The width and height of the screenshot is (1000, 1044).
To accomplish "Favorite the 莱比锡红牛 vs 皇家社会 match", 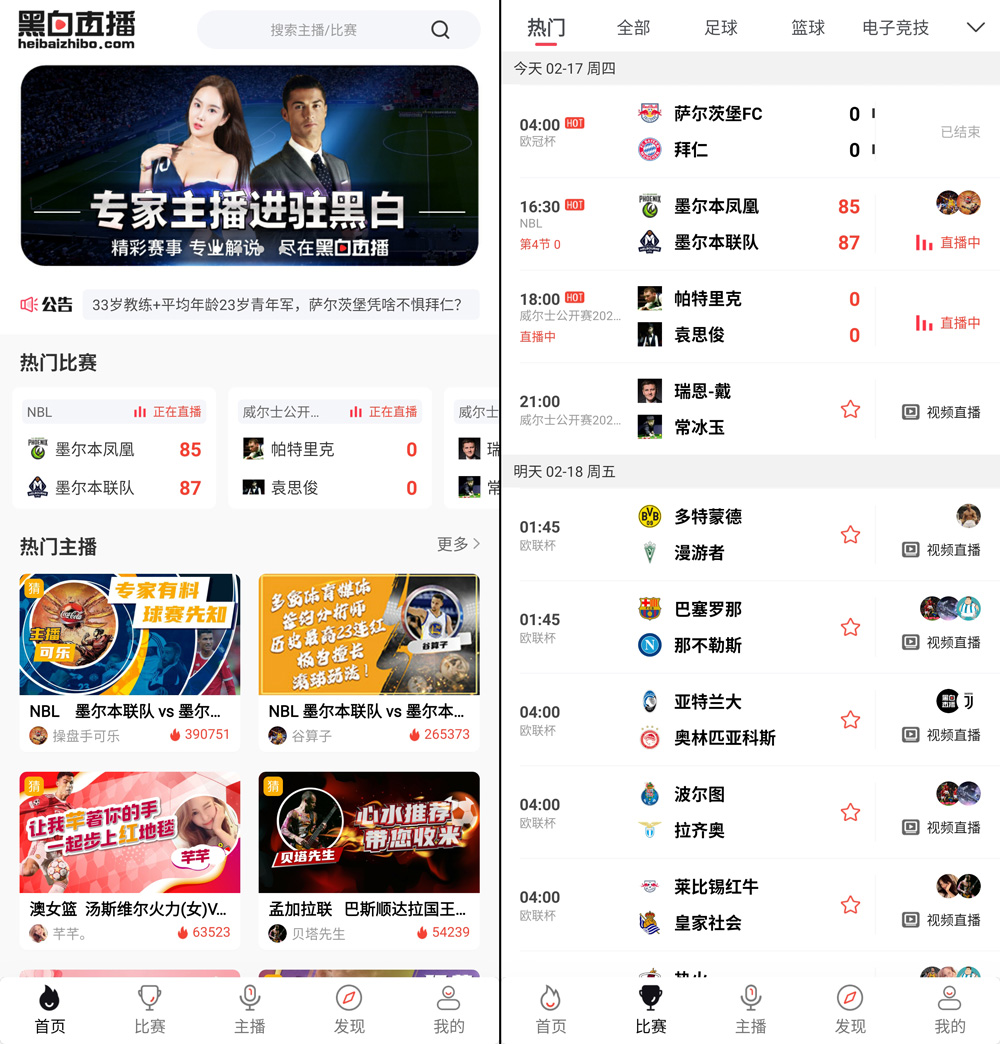I will tap(850, 905).
